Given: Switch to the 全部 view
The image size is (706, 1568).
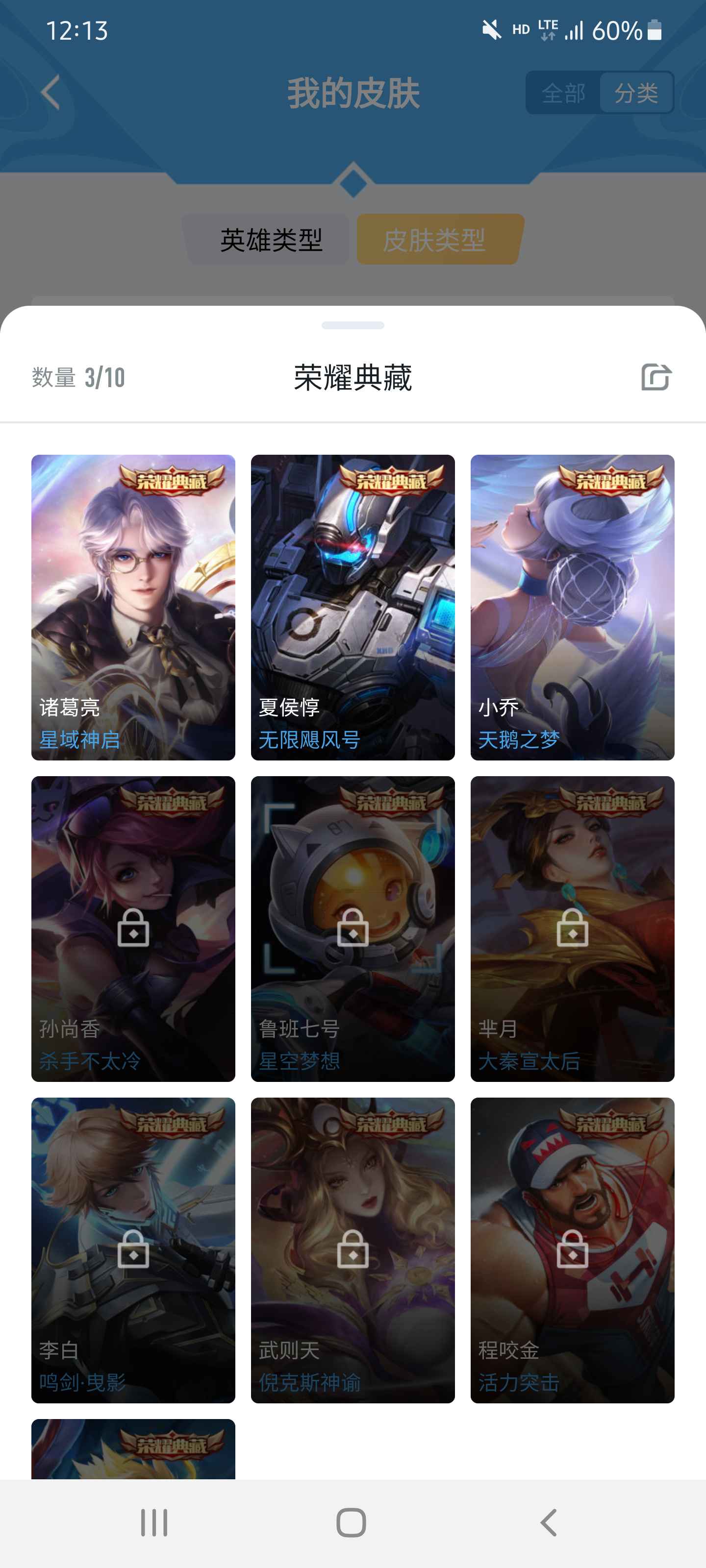Looking at the screenshot, I should [563, 93].
